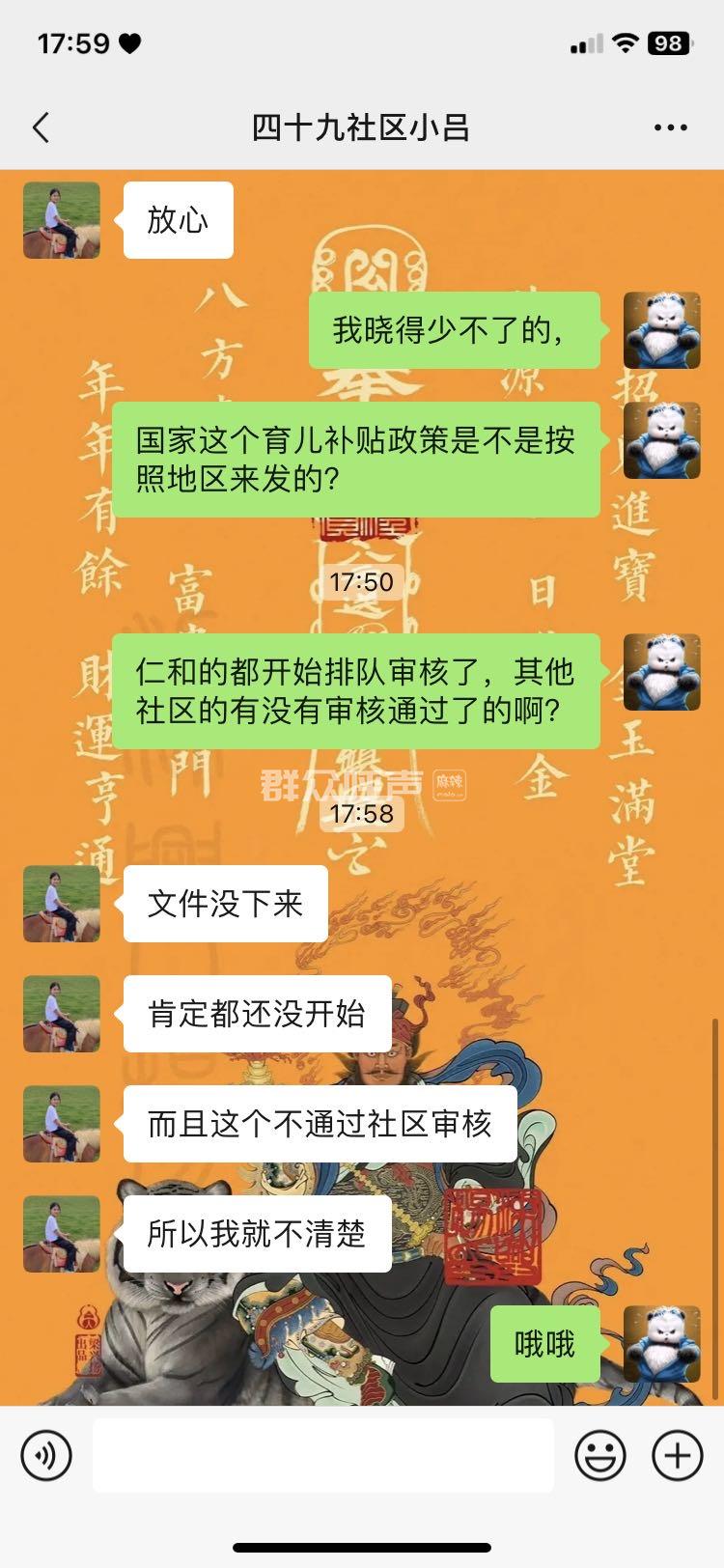
Task: Open the plus attachments menu
Action: pos(678,1455)
